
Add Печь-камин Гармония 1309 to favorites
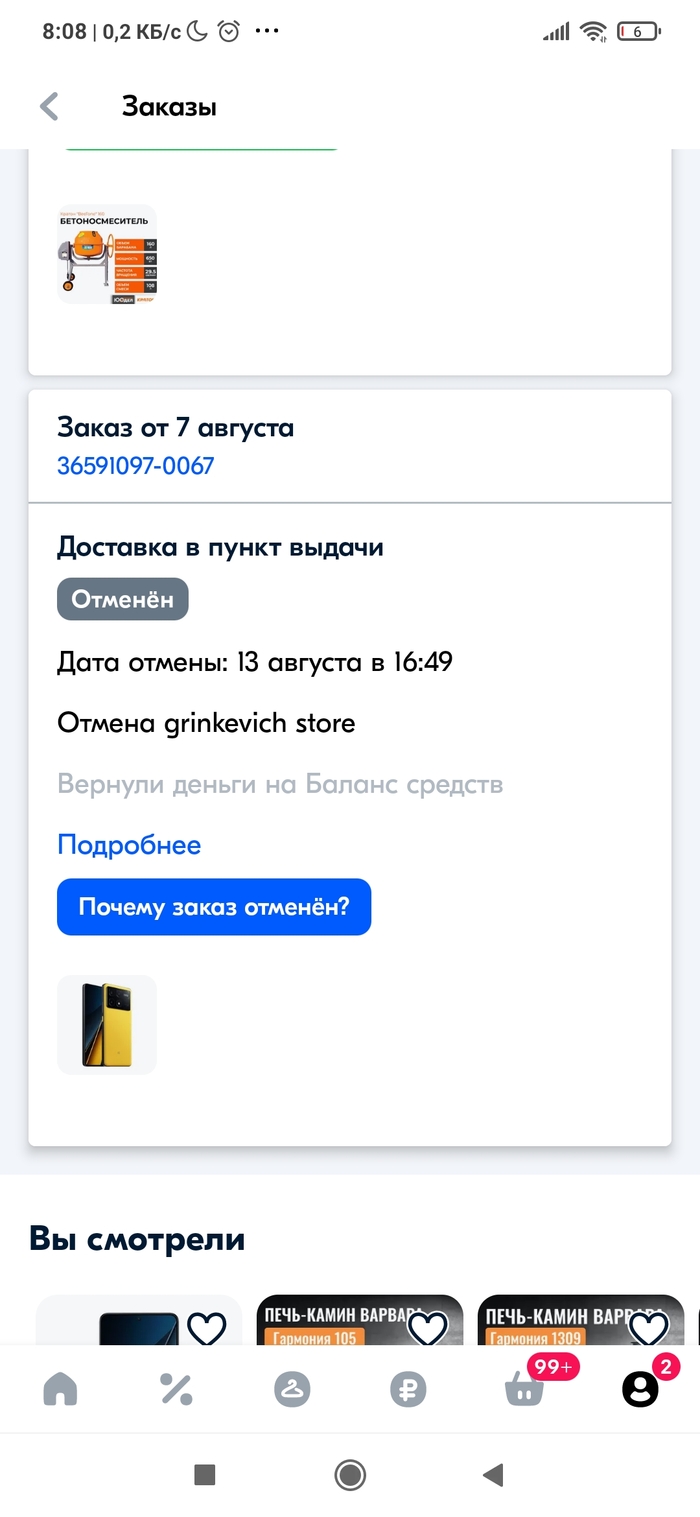(648, 1329)
